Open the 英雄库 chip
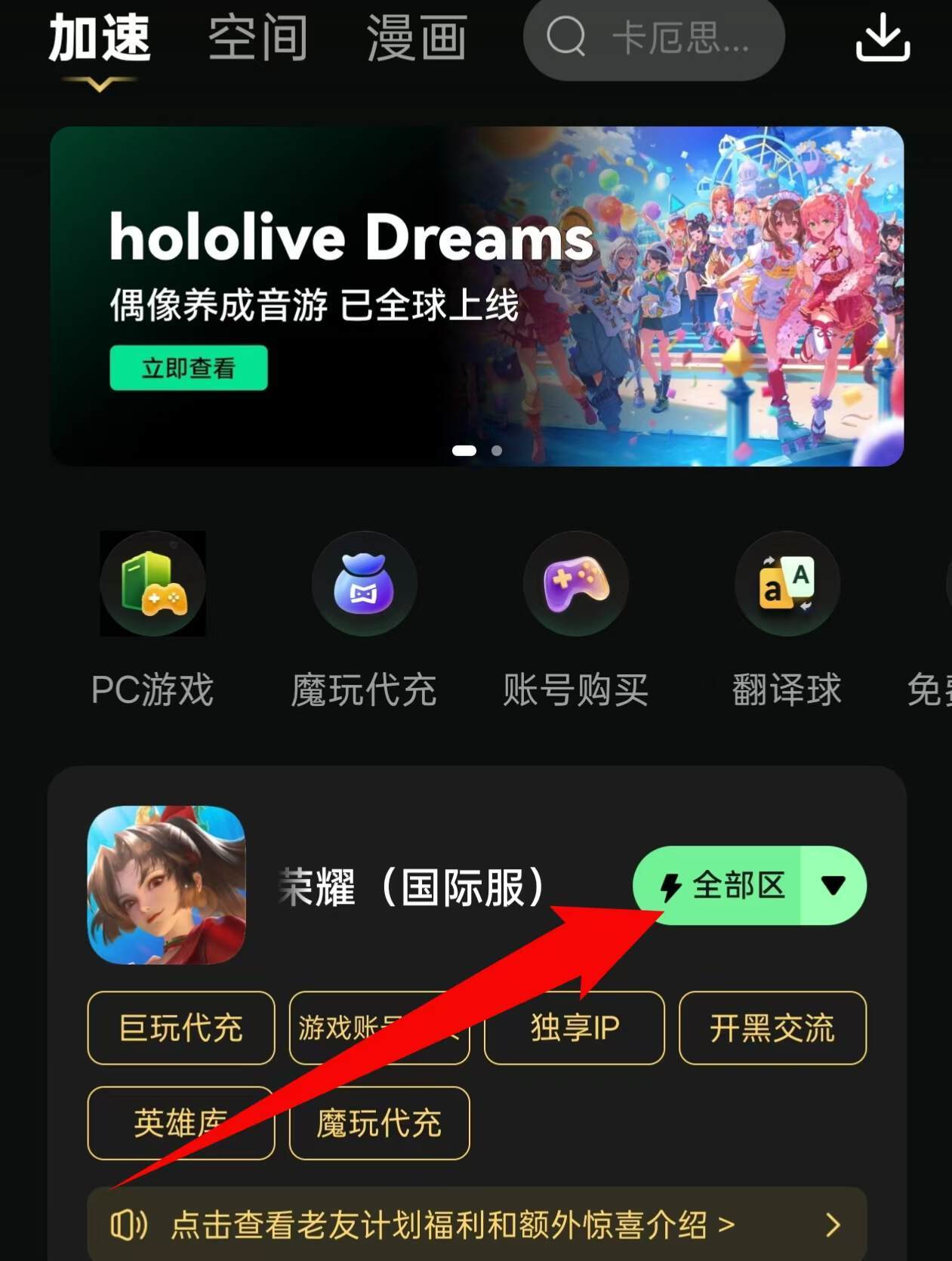 (x=181, y=1123)
